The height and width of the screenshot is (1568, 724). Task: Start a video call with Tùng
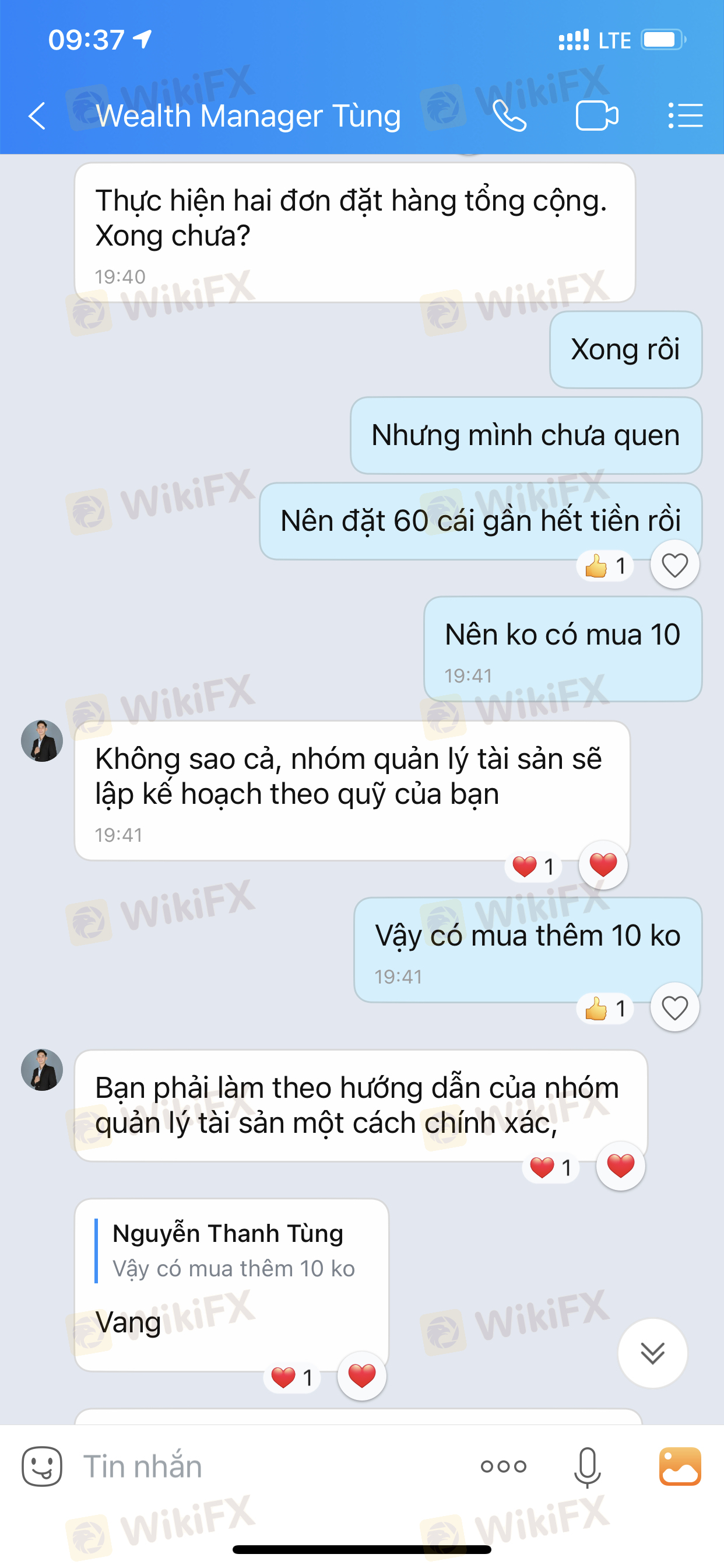coord(597,116)
